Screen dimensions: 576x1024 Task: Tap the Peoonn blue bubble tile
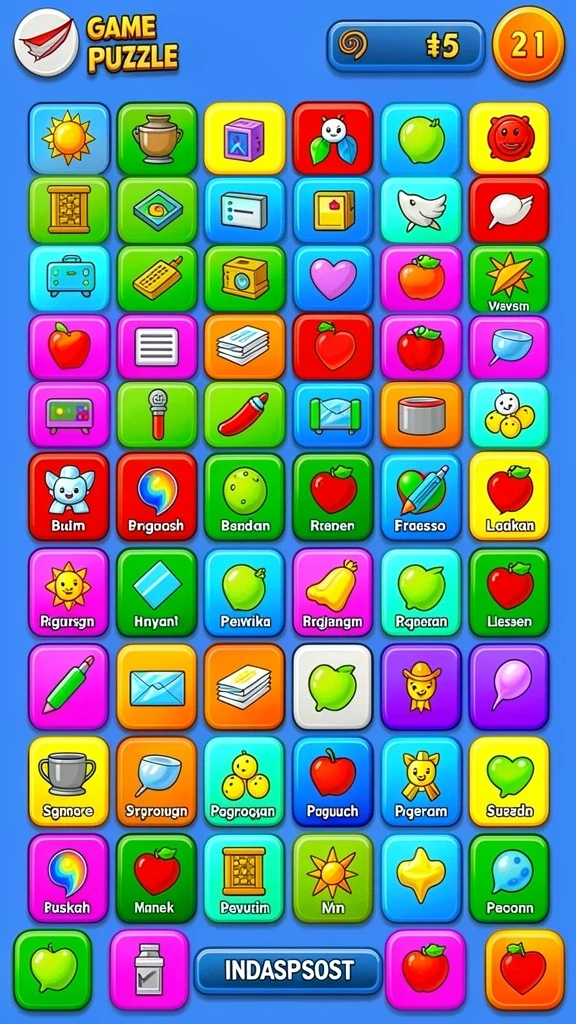point(509,878)
